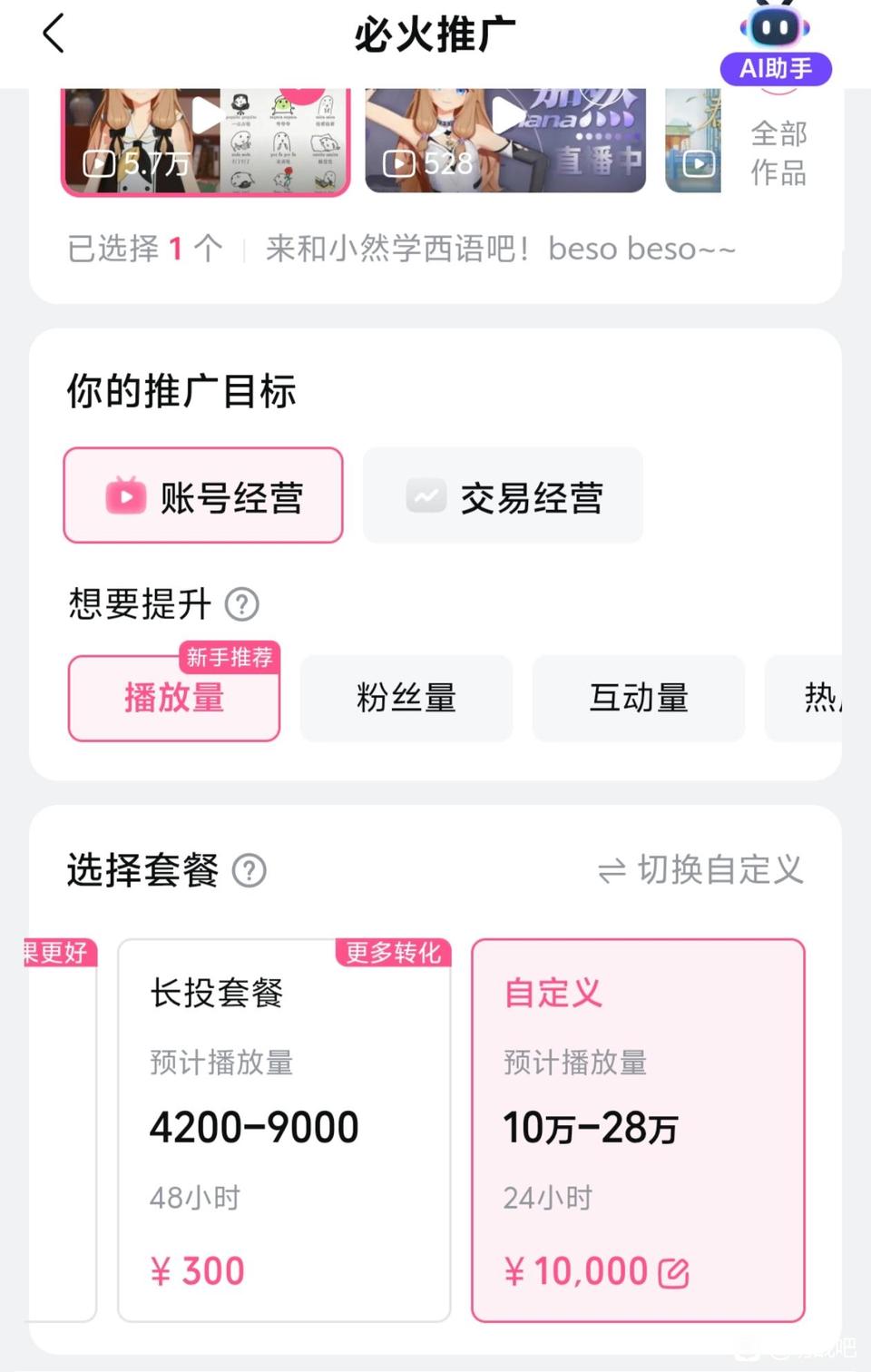Choose 账号经营 as the promotion goal
The image size is (871, 1372).
(x=203, y=495)
